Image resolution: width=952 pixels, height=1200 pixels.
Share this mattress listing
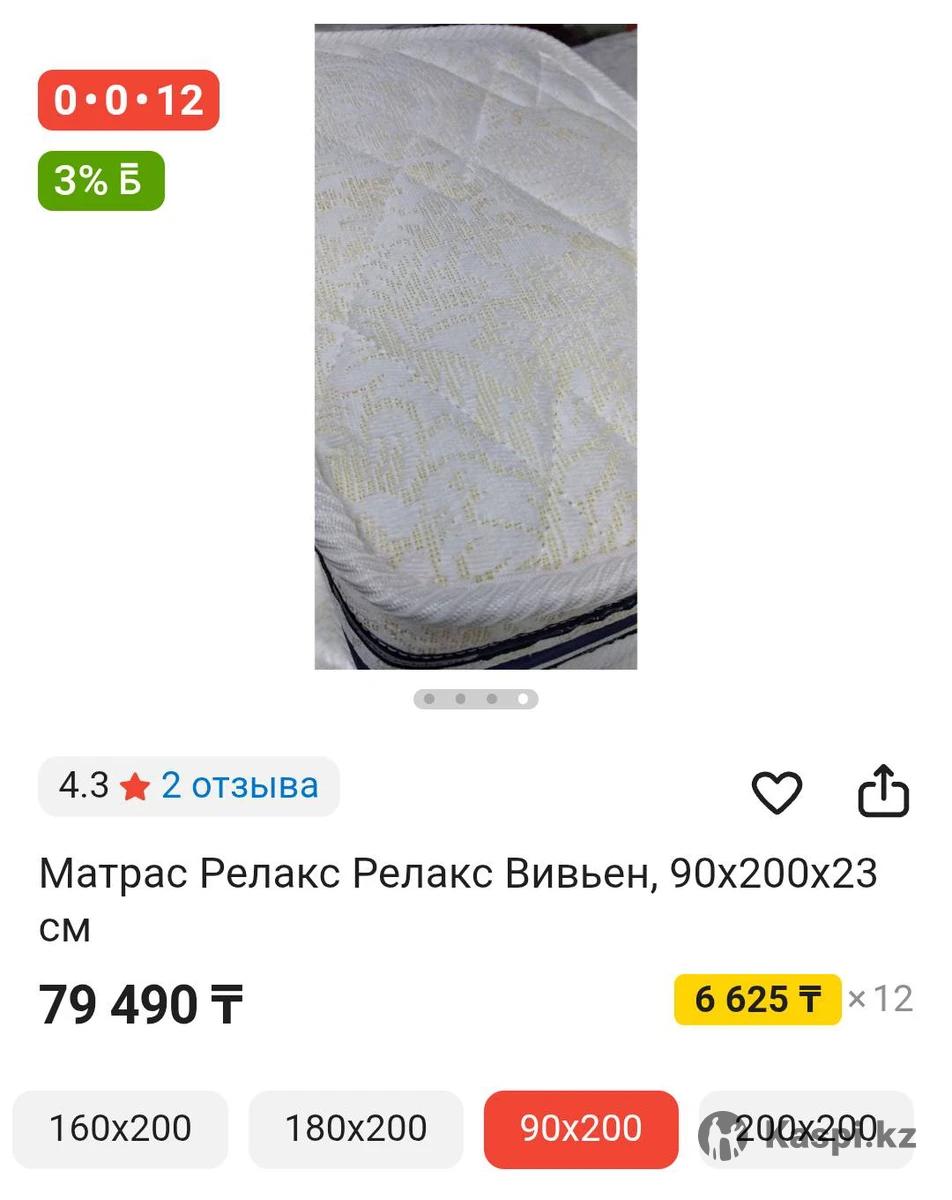(x=884, y=791)
